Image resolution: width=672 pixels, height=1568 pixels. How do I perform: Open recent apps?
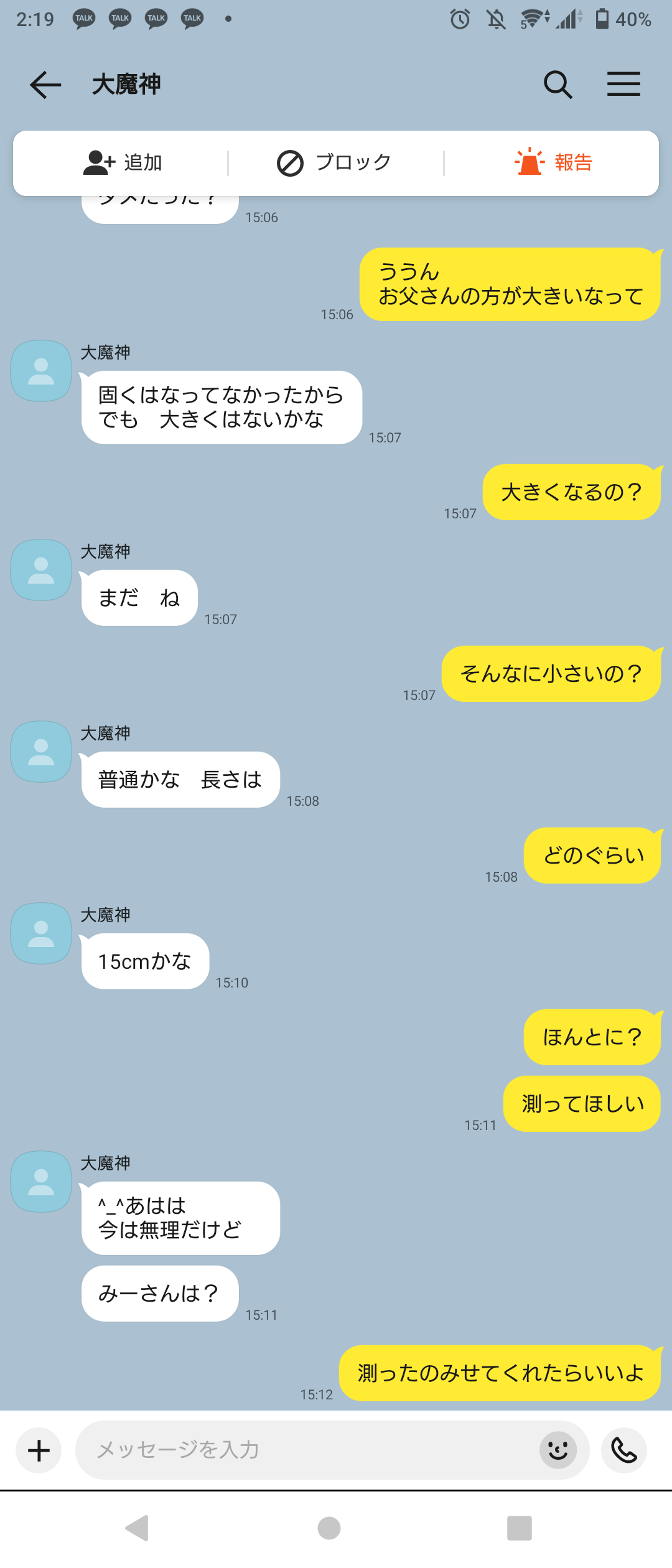coord(519,1528)
